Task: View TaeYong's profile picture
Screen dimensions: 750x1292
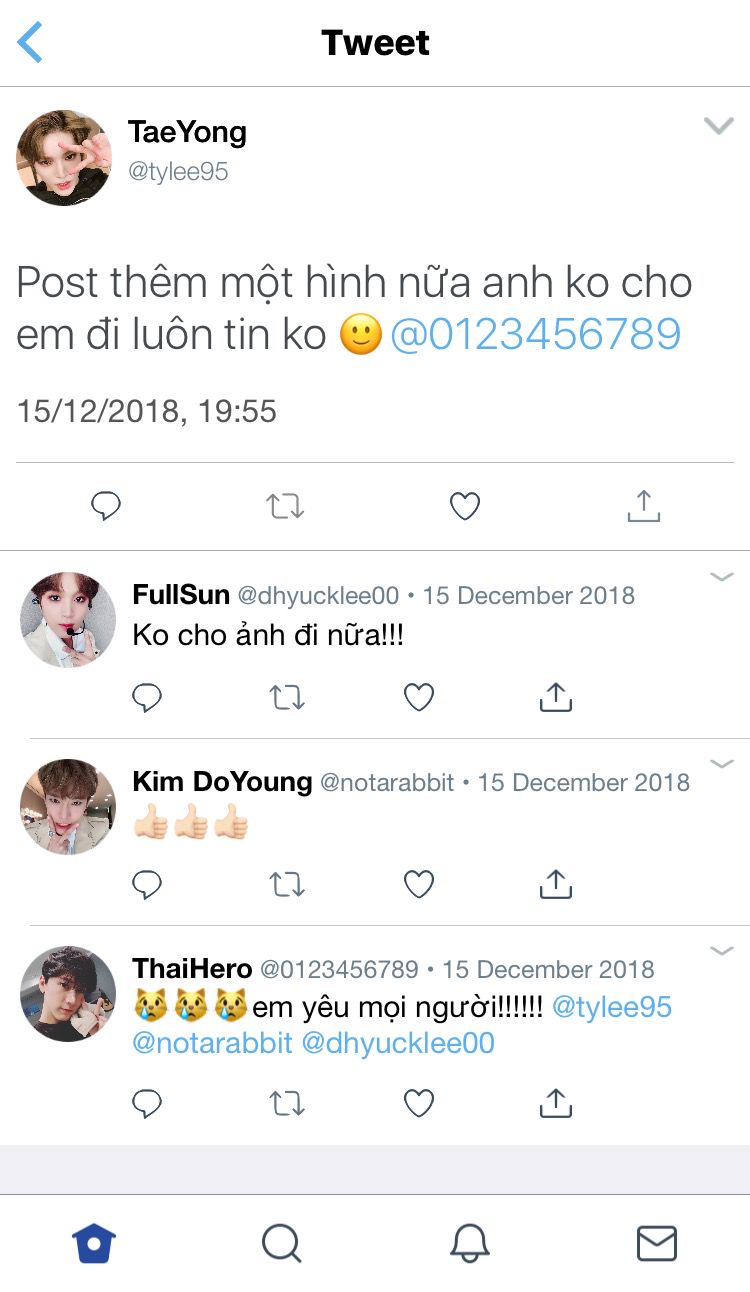Action: [x=64, y=158]
